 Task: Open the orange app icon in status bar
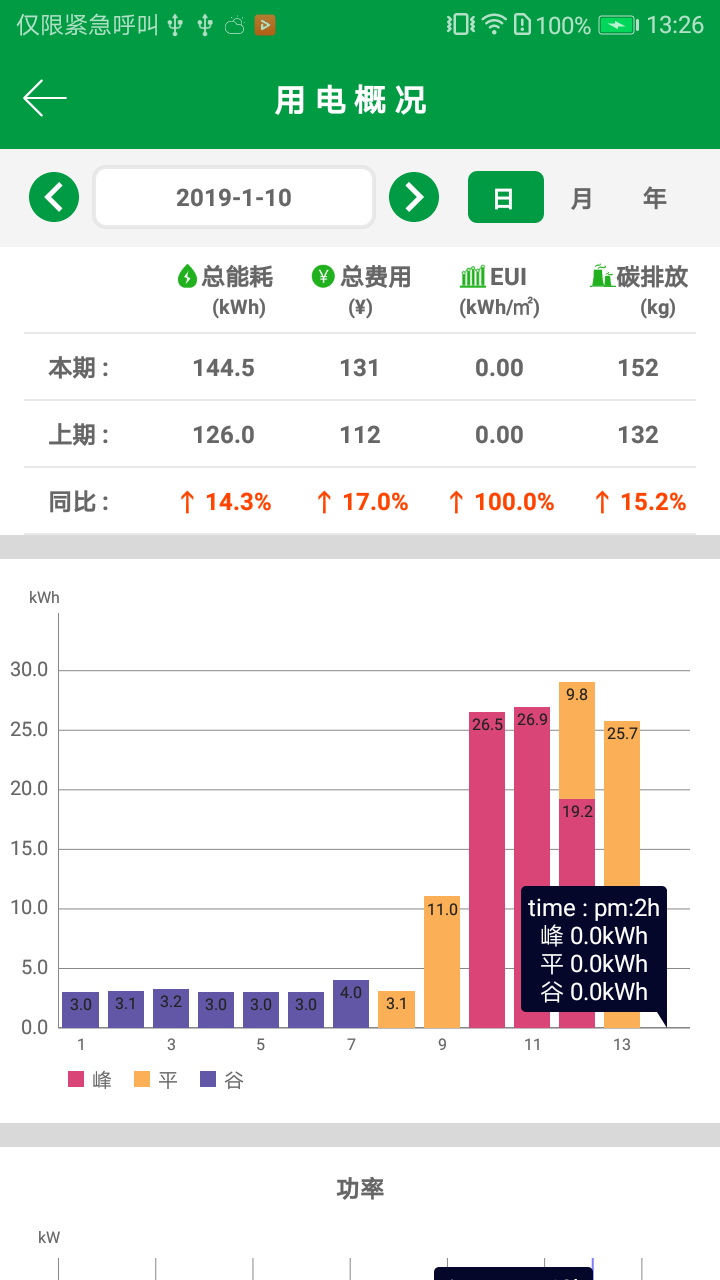click(264, 23)
